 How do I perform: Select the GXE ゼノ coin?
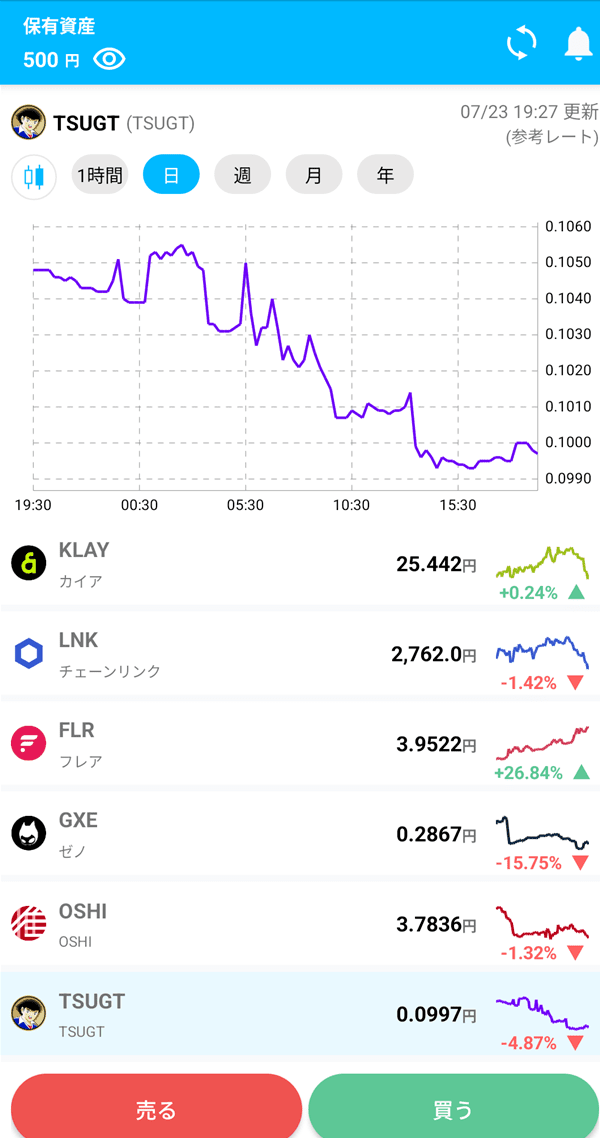coord(300,835)
